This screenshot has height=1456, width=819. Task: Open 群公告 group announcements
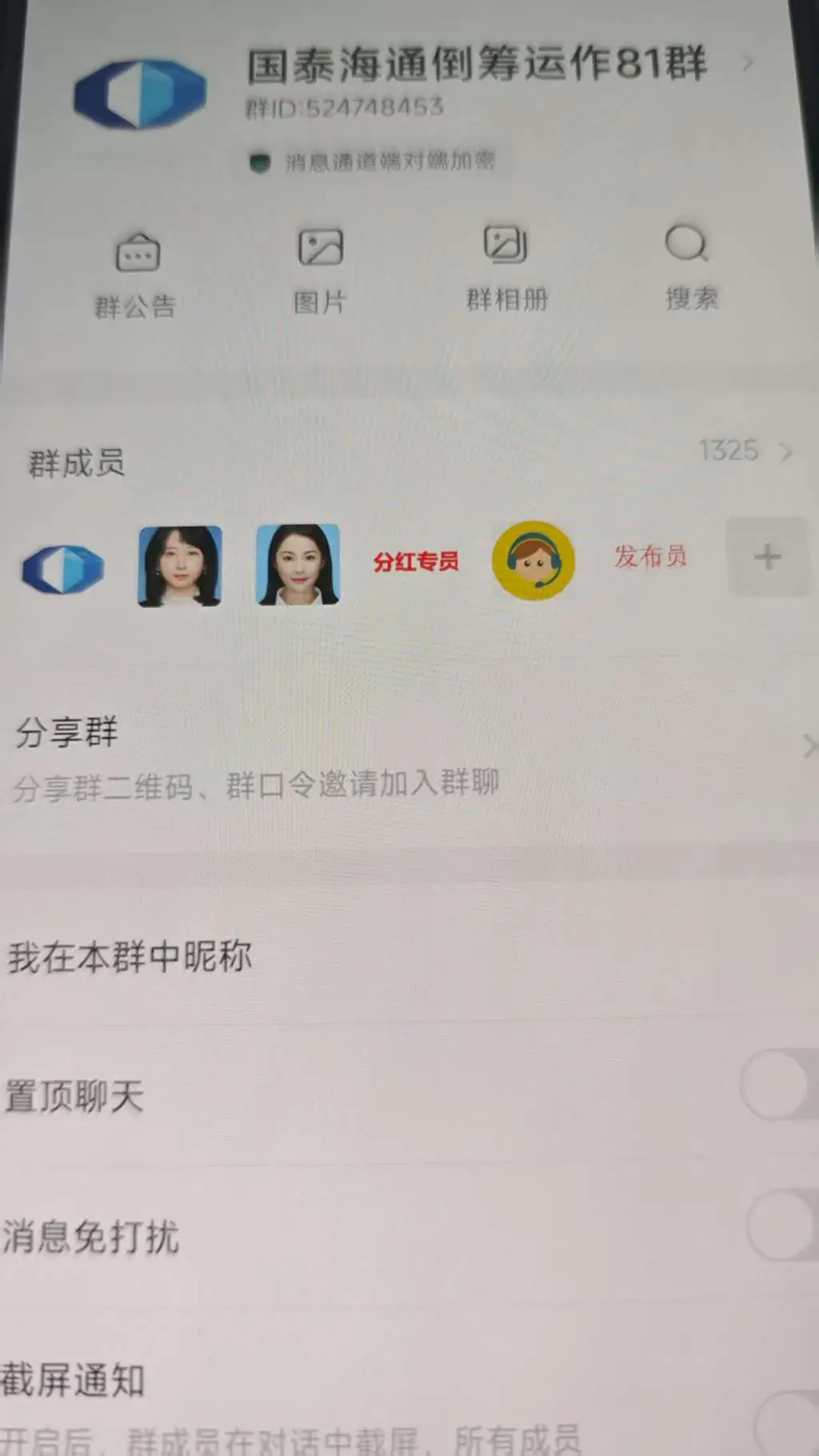point(137,274)
